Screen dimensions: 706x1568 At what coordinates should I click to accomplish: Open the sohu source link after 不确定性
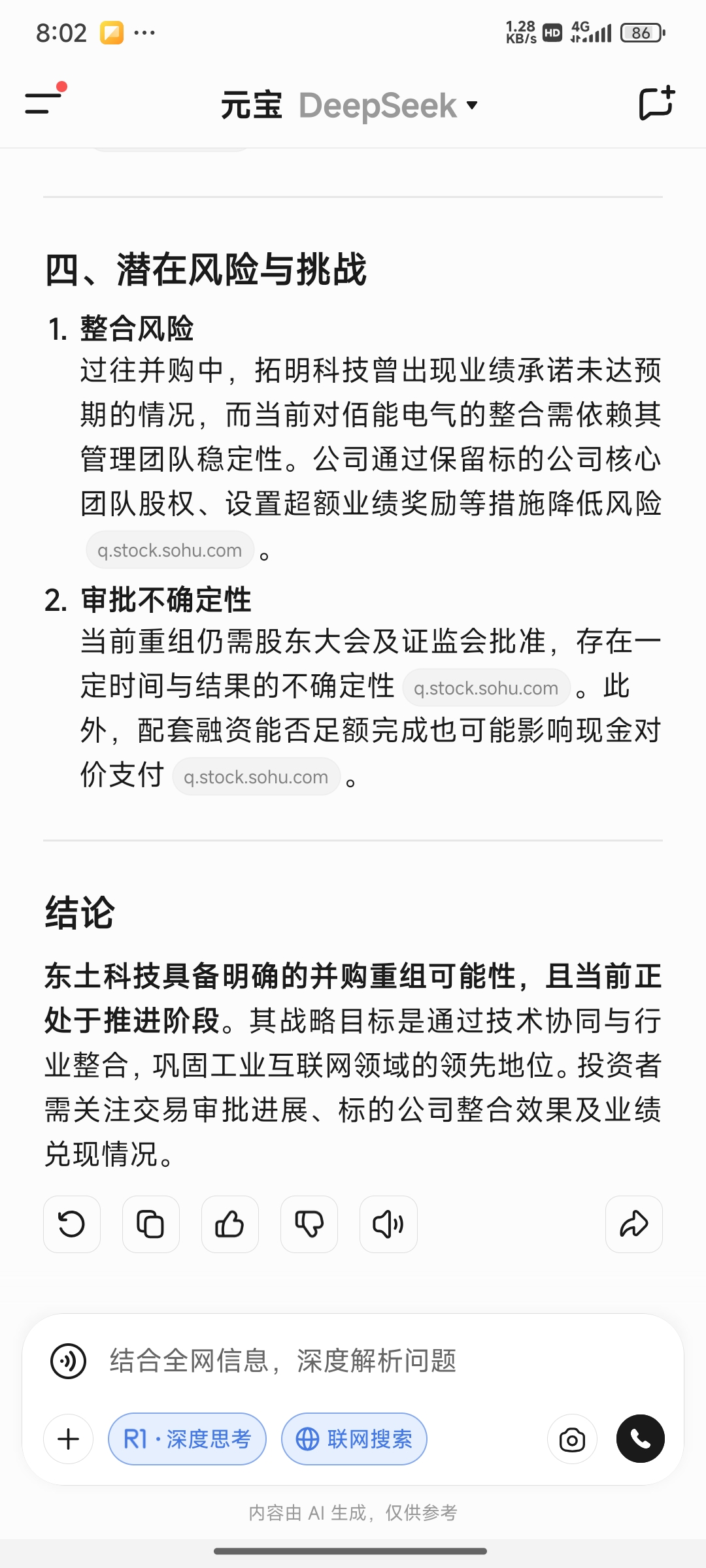click(x=486, y=688)
